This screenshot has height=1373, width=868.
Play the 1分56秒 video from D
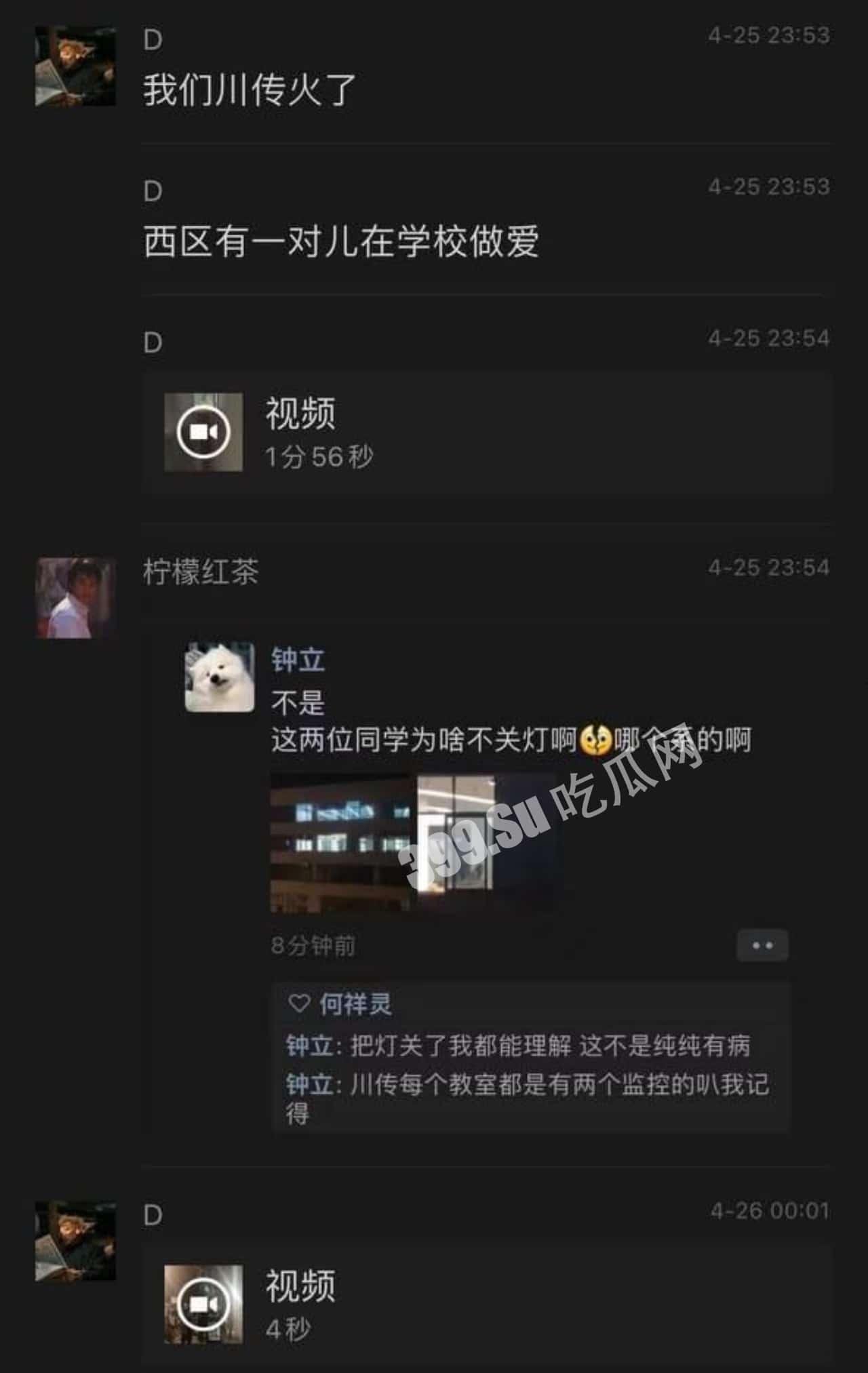pos(203,432)
